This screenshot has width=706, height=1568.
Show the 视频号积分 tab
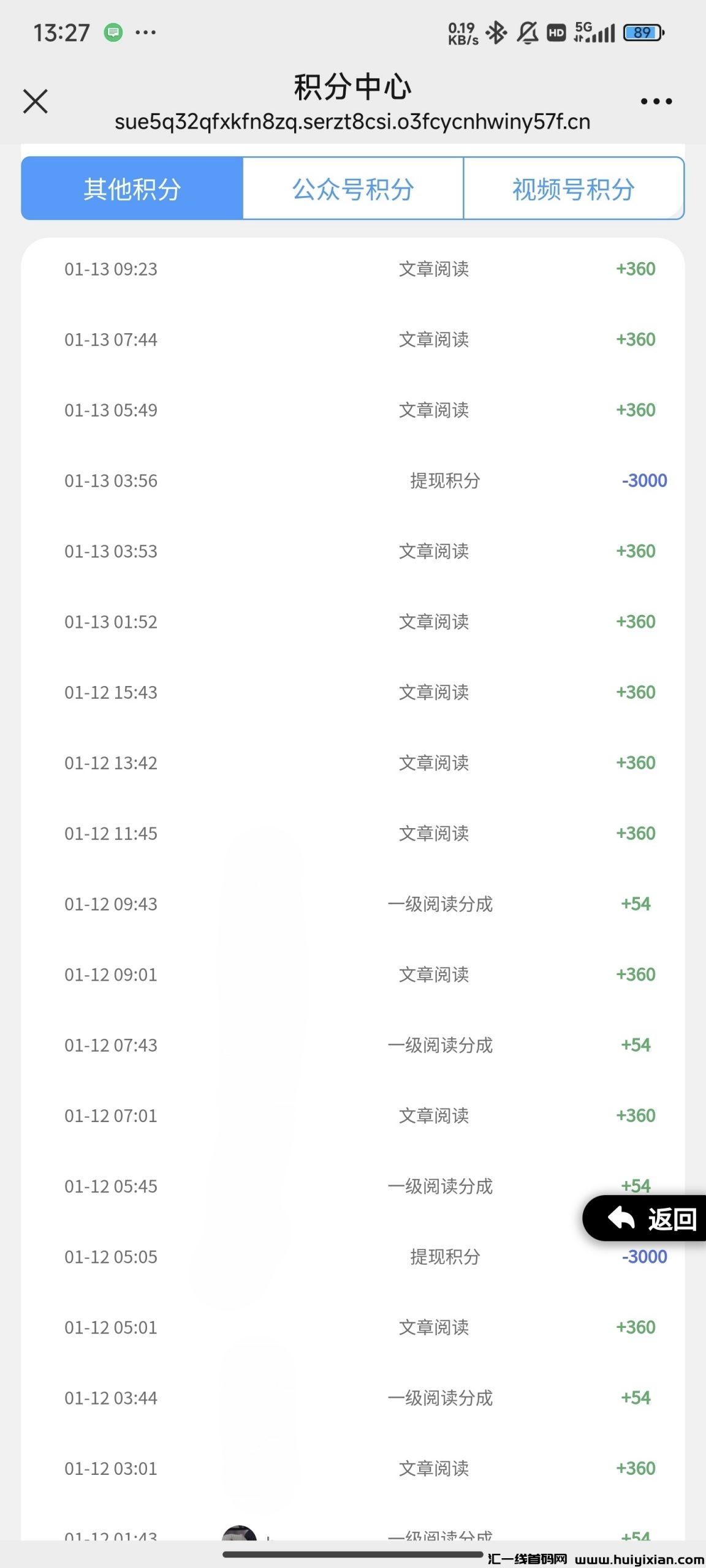(574, 189)
